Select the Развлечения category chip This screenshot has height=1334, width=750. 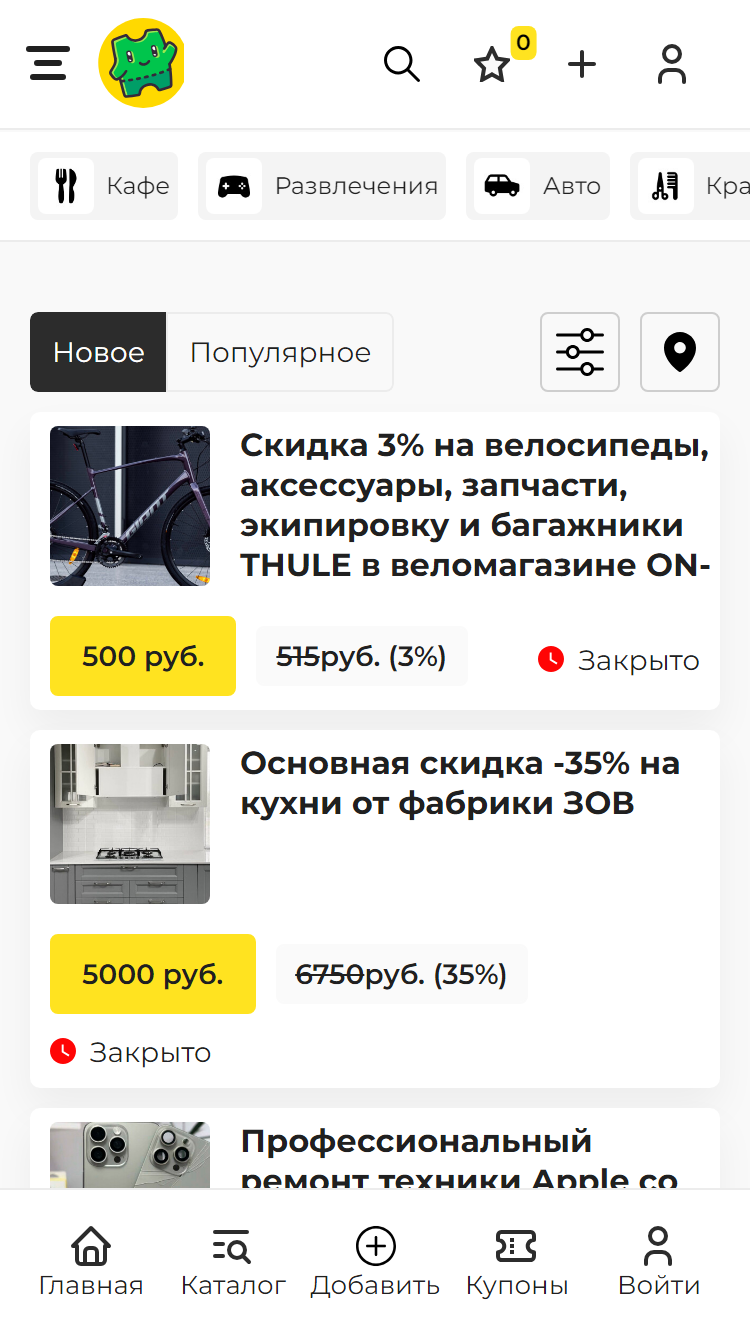pyautogui.click(x=322, y=186)
